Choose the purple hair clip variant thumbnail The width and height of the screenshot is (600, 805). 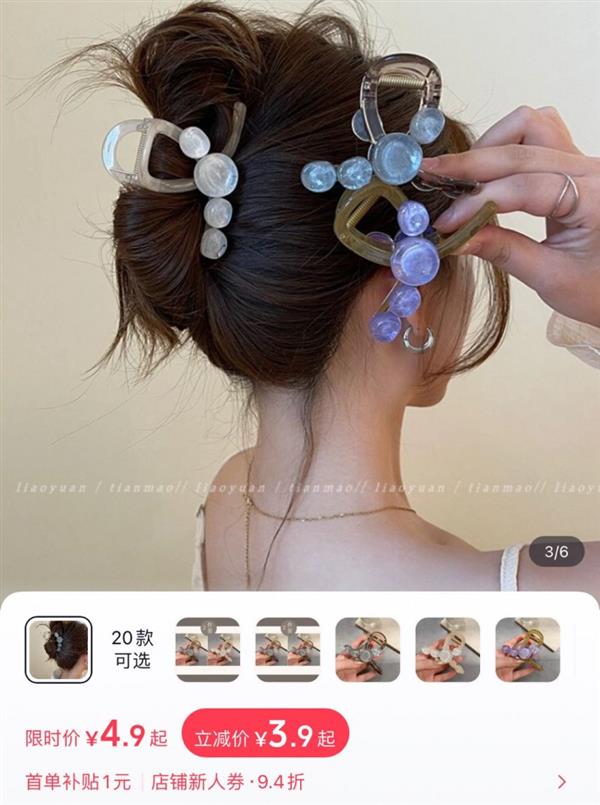click(527, 649)
